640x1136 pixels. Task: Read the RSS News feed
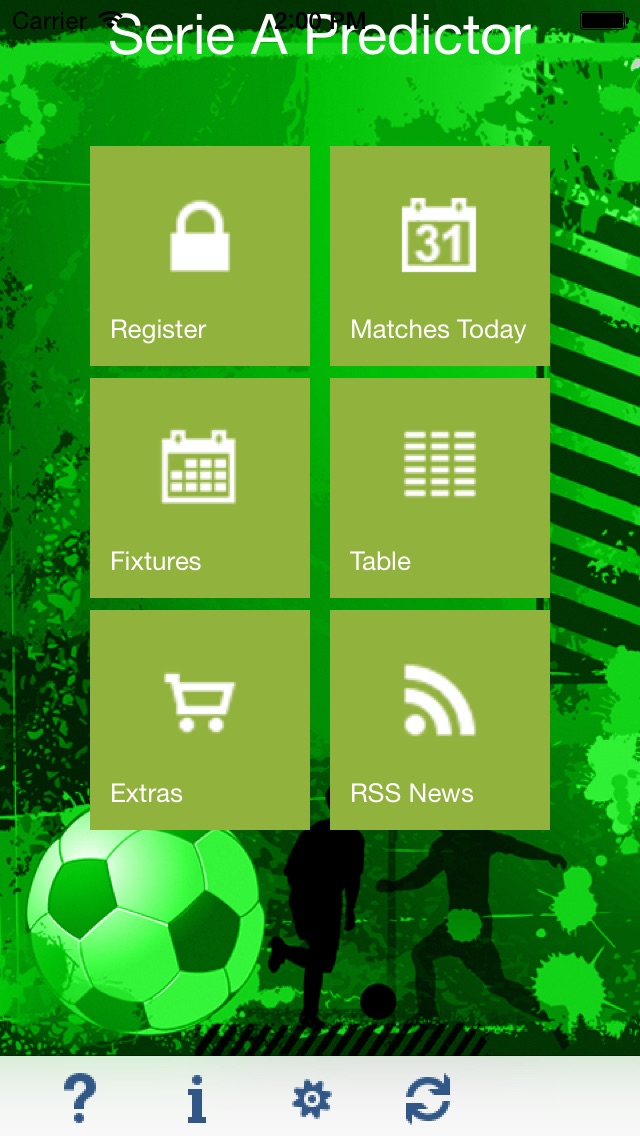tap(440, 719)
